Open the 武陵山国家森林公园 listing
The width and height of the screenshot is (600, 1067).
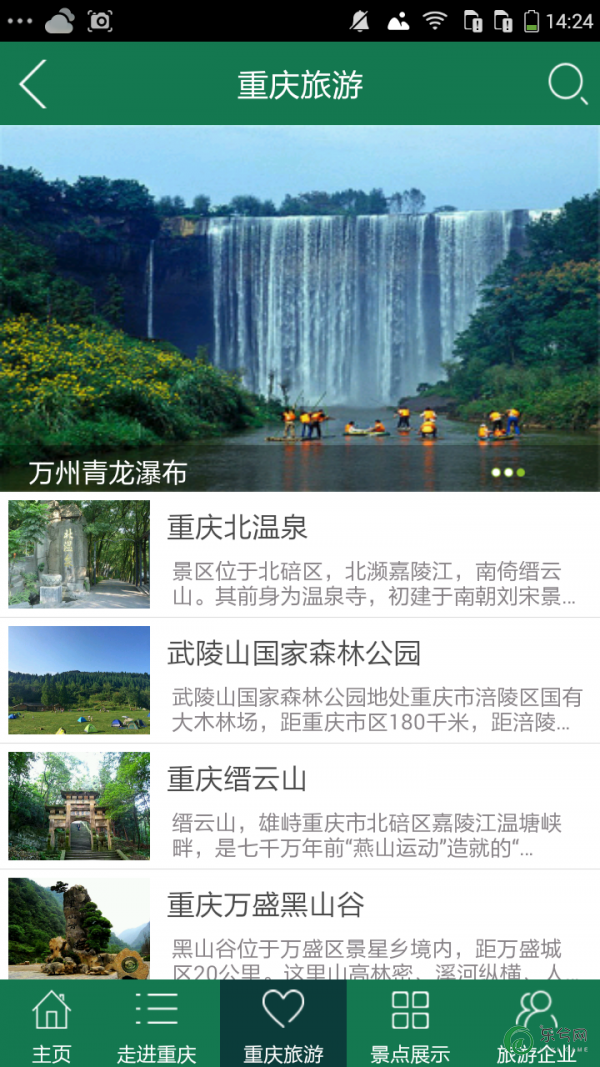(300, 680)
